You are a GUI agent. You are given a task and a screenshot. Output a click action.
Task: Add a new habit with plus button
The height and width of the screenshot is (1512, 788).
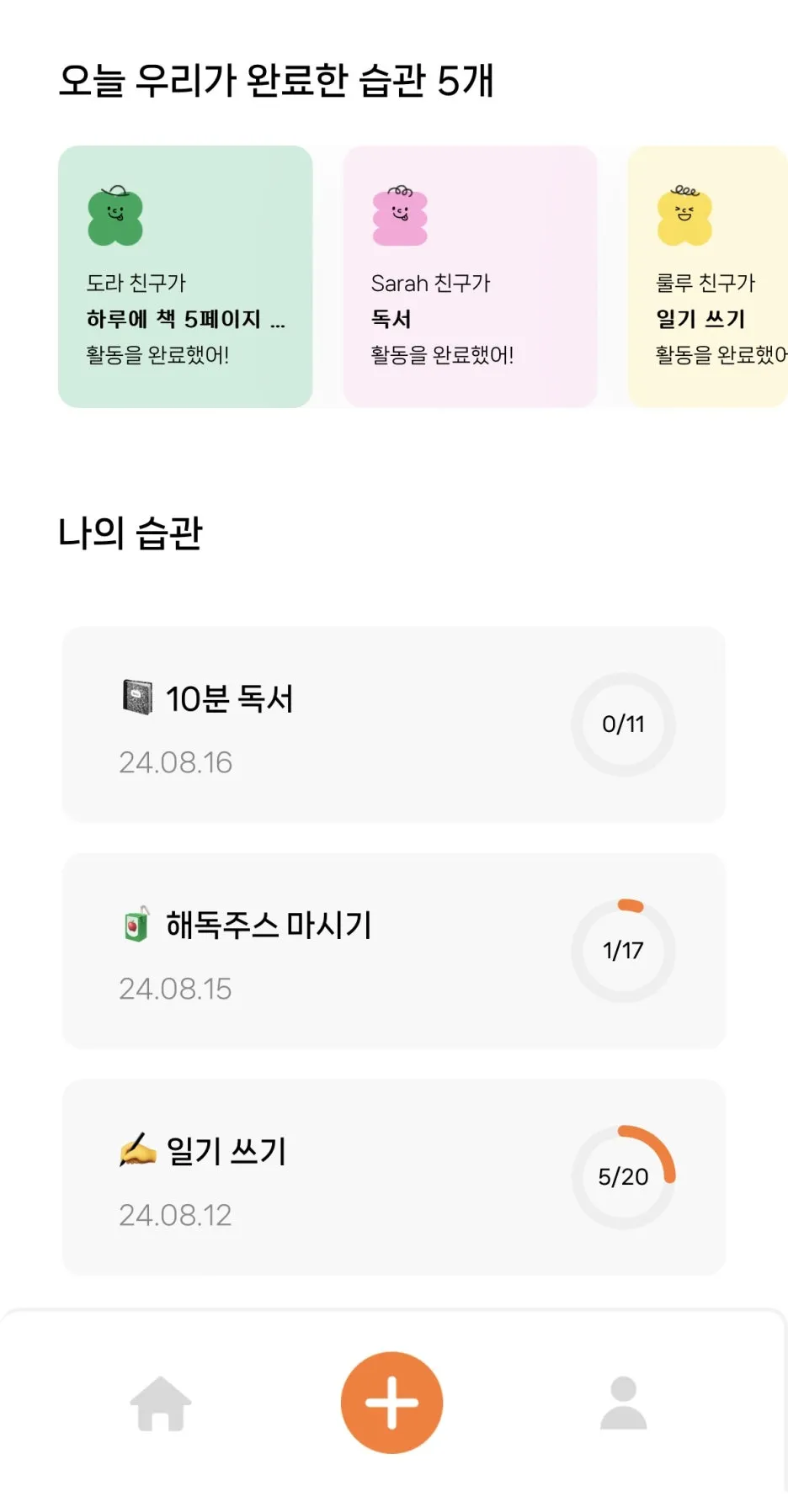coord(391,1403)
